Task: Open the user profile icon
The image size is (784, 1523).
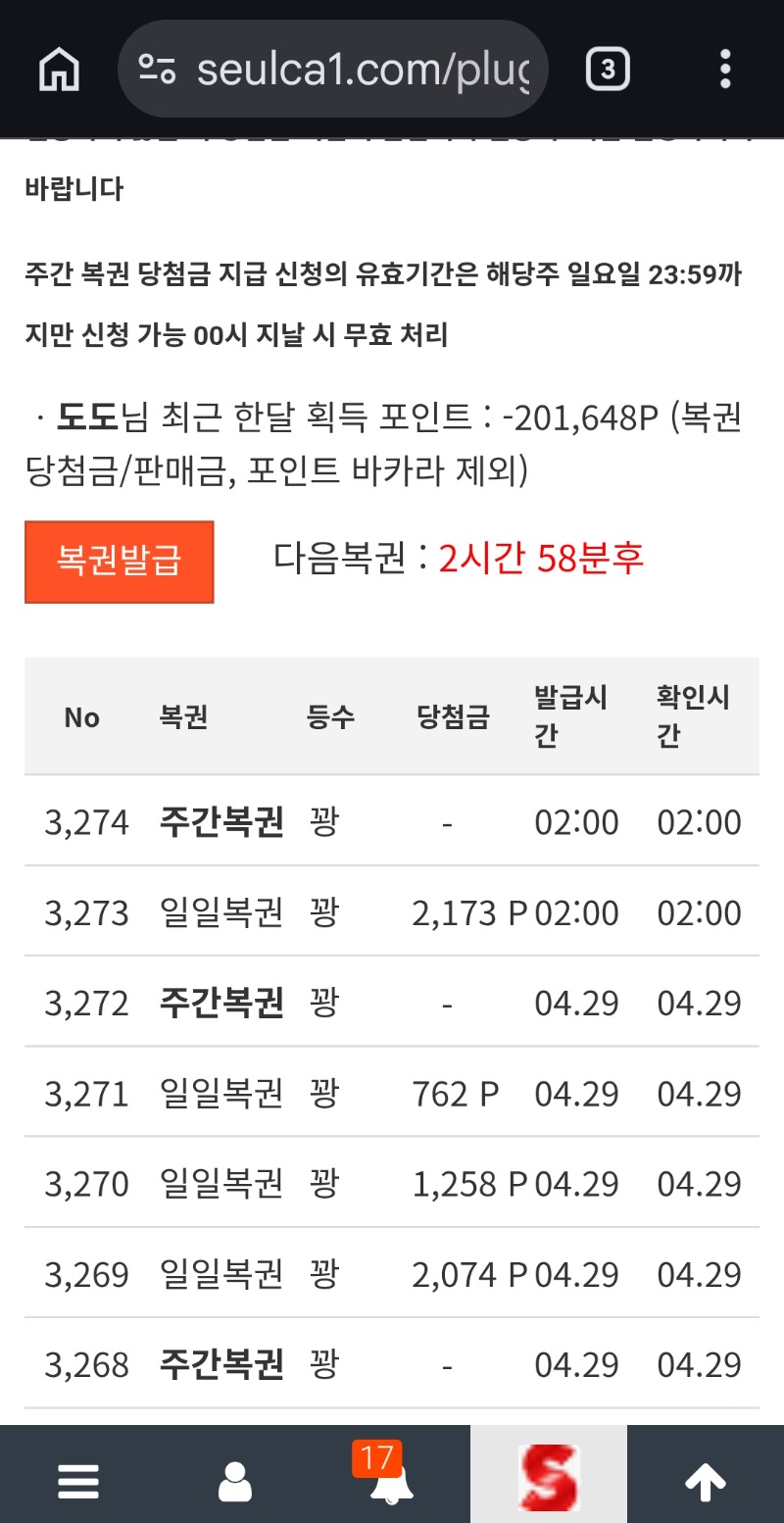Action: tap(235, 1481)
